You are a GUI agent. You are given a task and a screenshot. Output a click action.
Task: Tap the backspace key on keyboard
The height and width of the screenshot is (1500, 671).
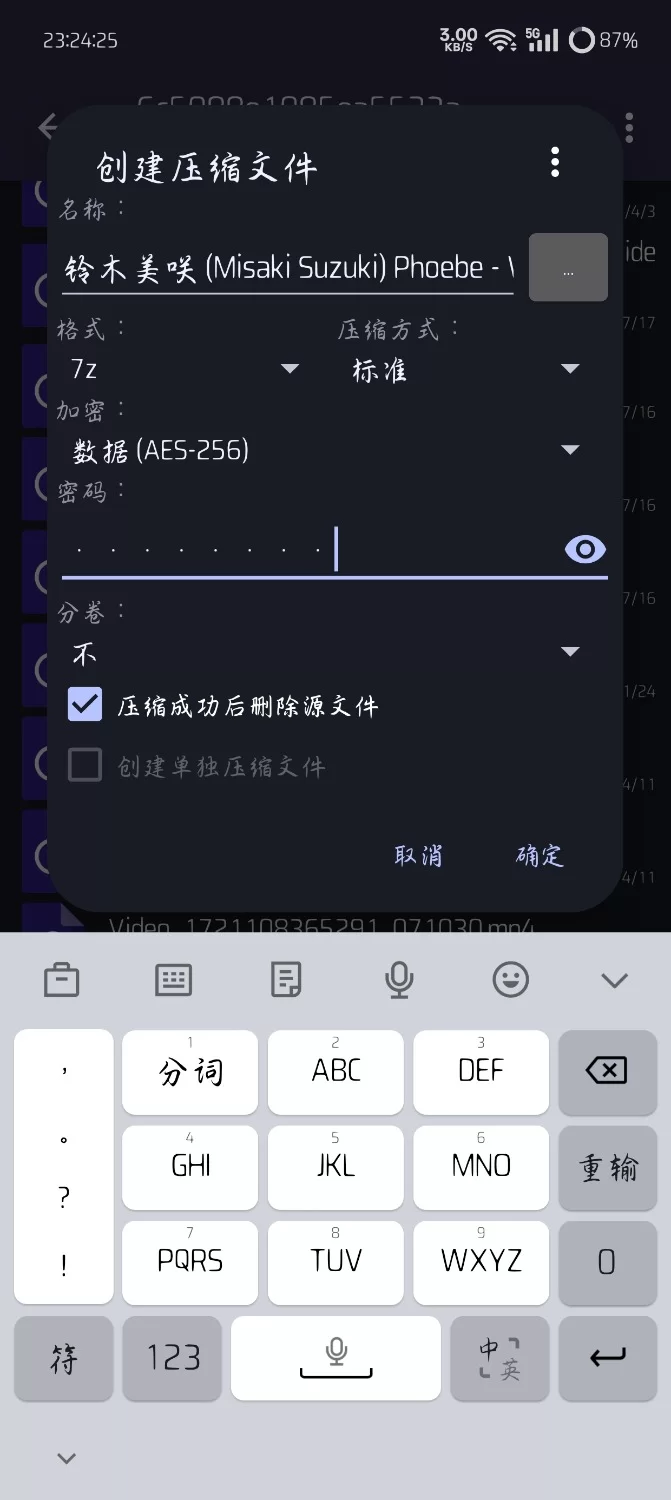pos(606,1072)
